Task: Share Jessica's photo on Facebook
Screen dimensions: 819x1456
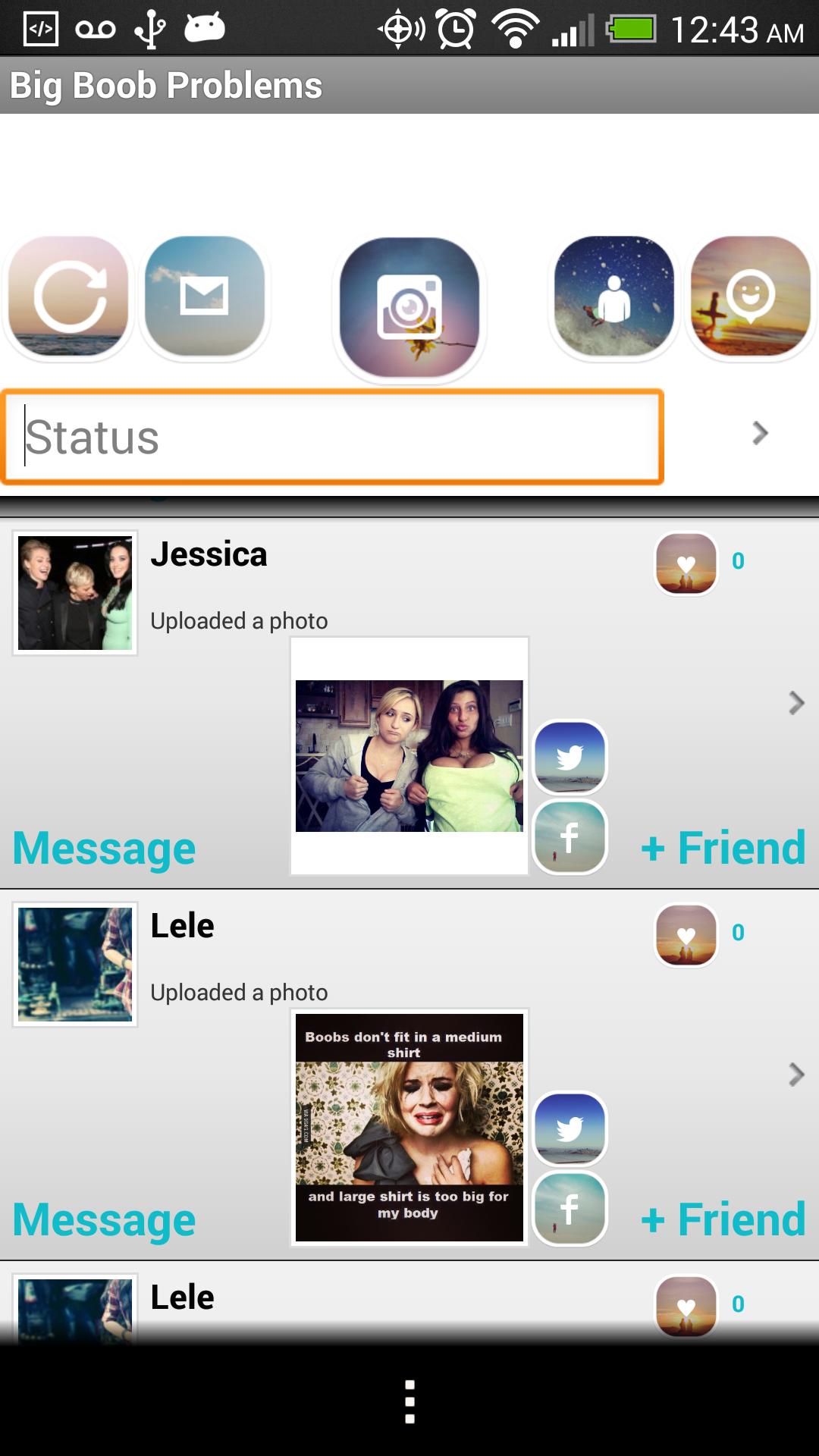Action: [x=570, y=837]
